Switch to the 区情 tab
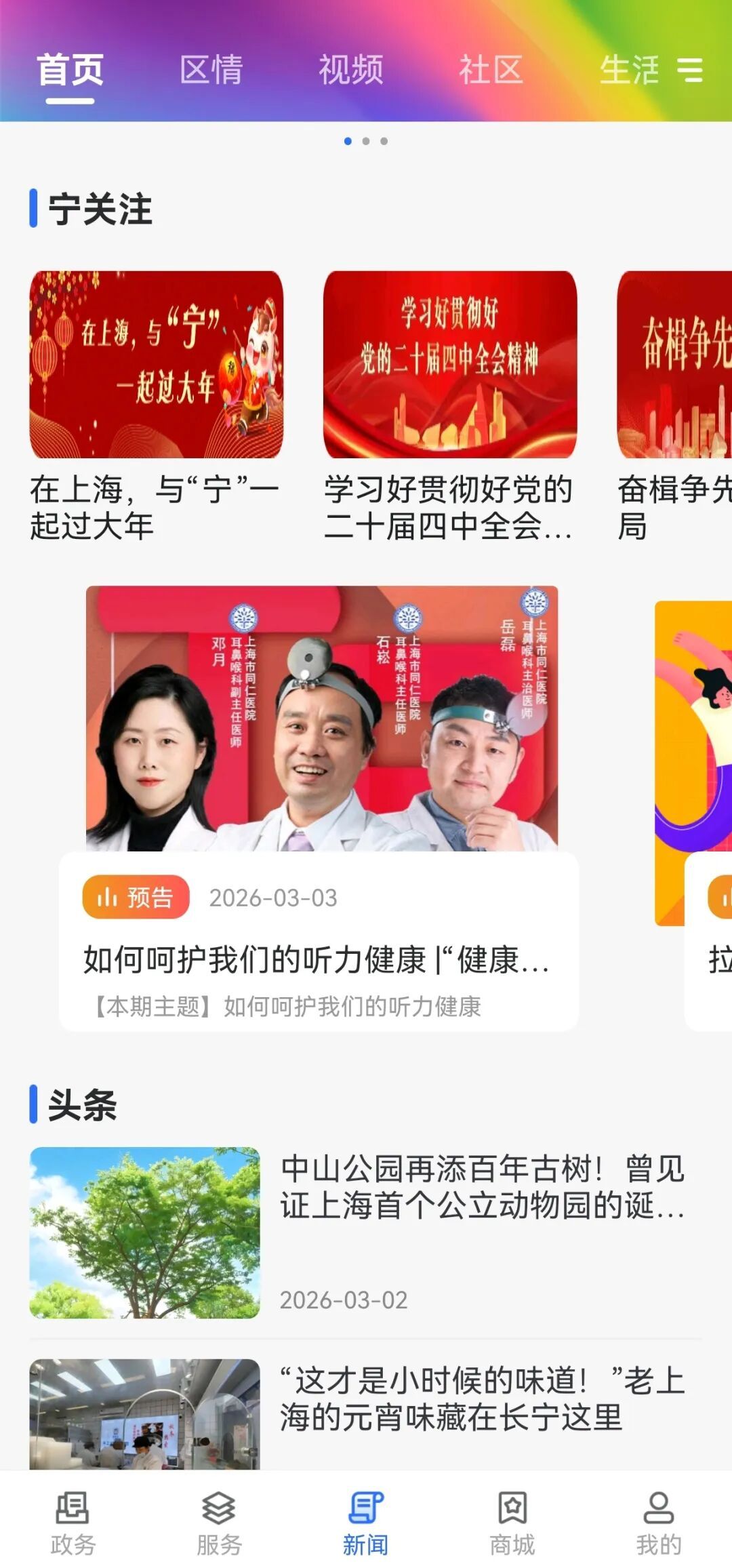Viewport: 732px width, 1568px height. click(211, 70)
